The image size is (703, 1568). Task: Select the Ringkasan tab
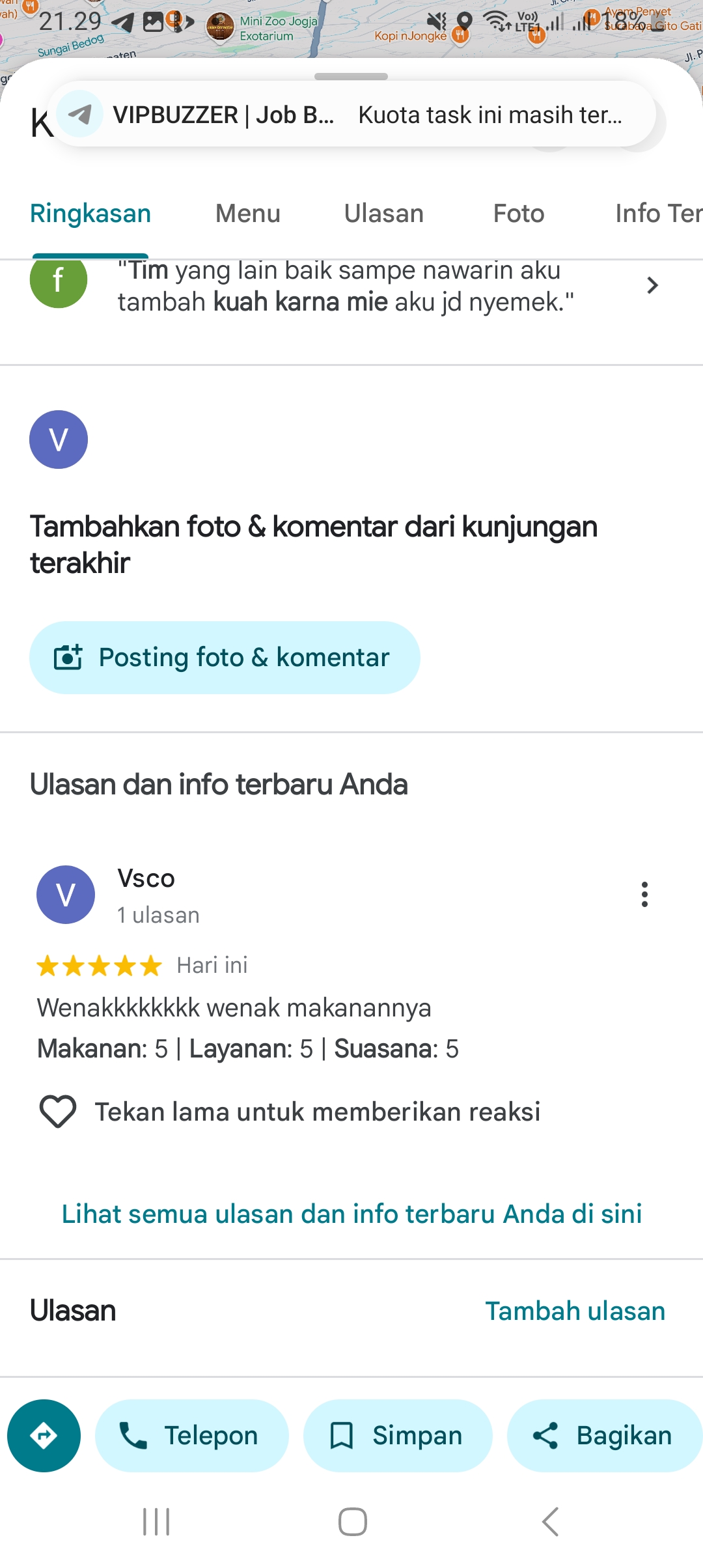90,214
